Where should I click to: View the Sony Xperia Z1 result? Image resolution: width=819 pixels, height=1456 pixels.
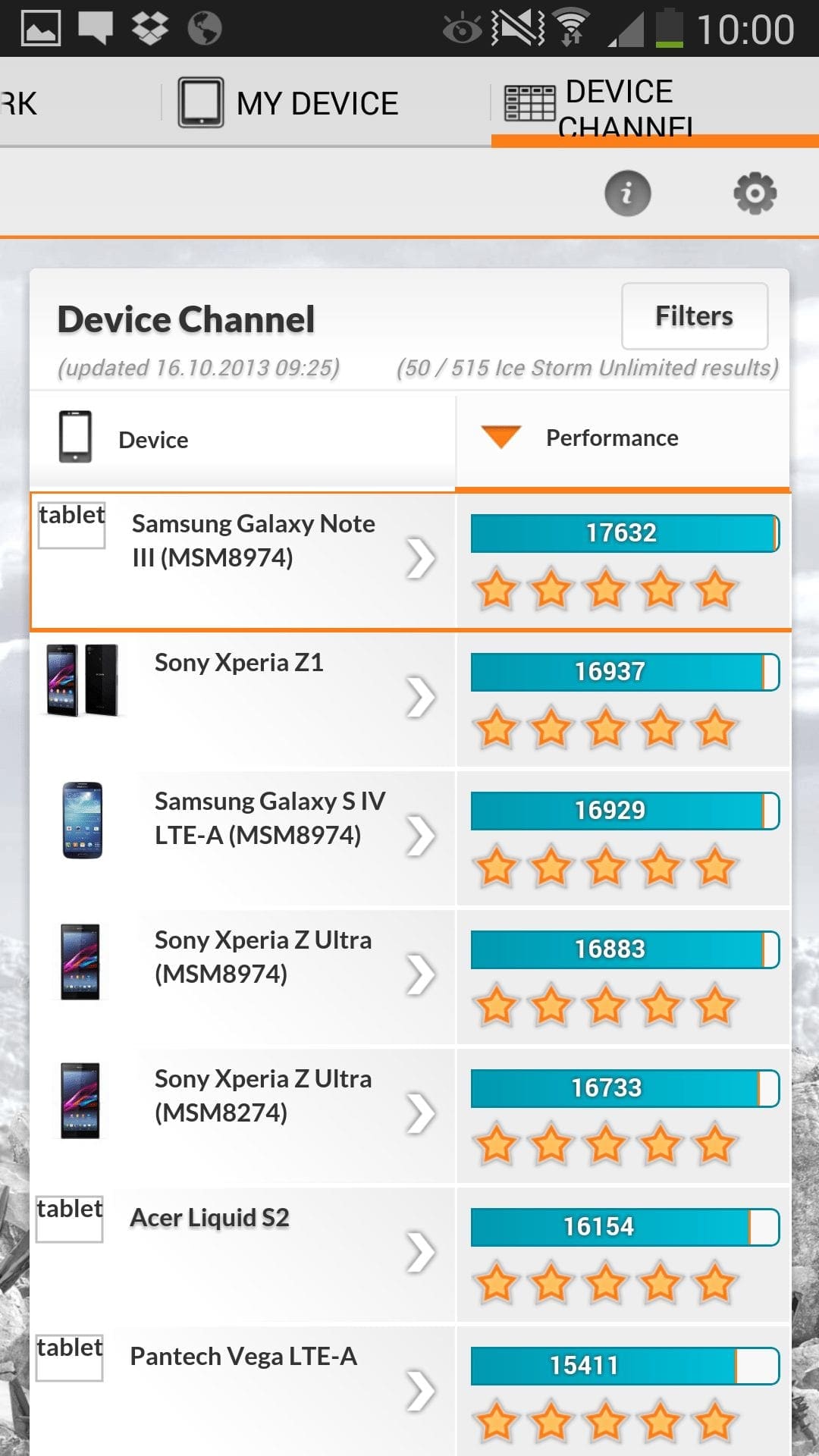(239, 663)
